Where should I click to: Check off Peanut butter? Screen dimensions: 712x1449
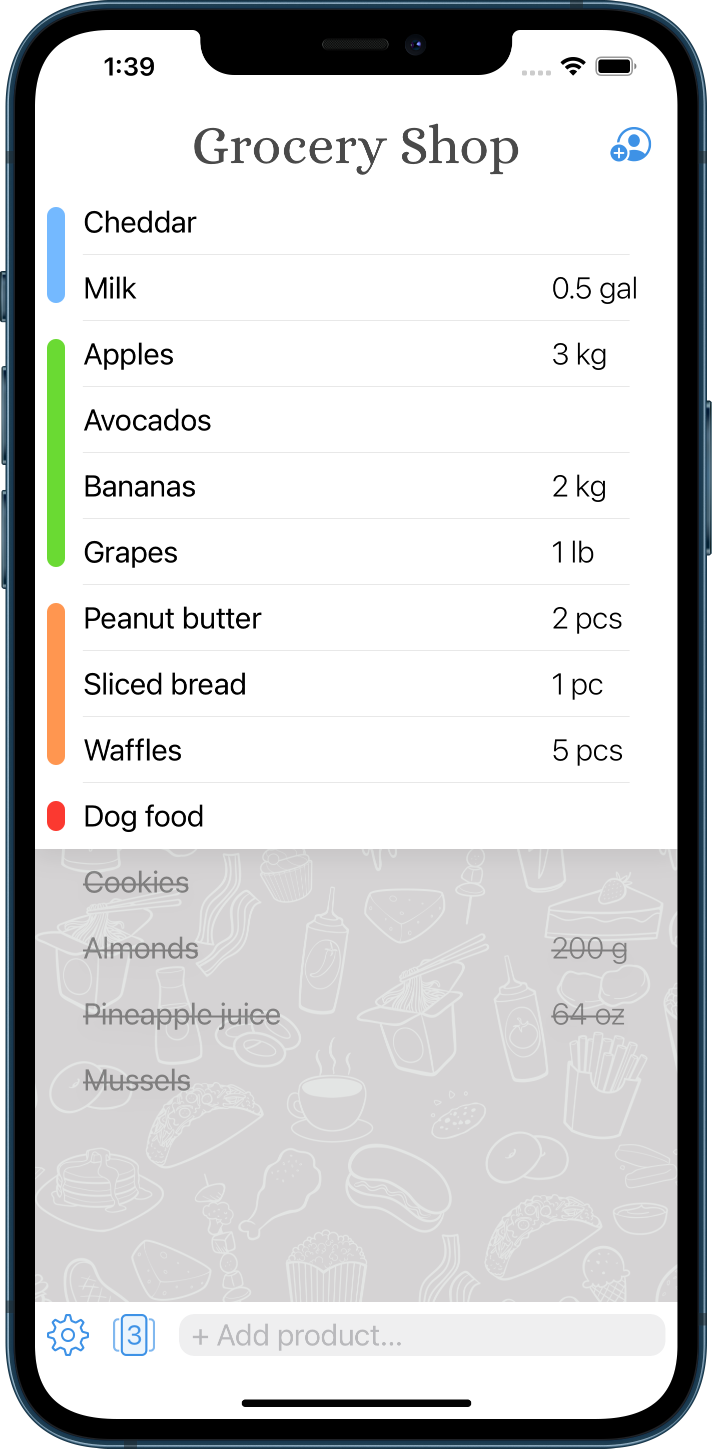(356, 618)
